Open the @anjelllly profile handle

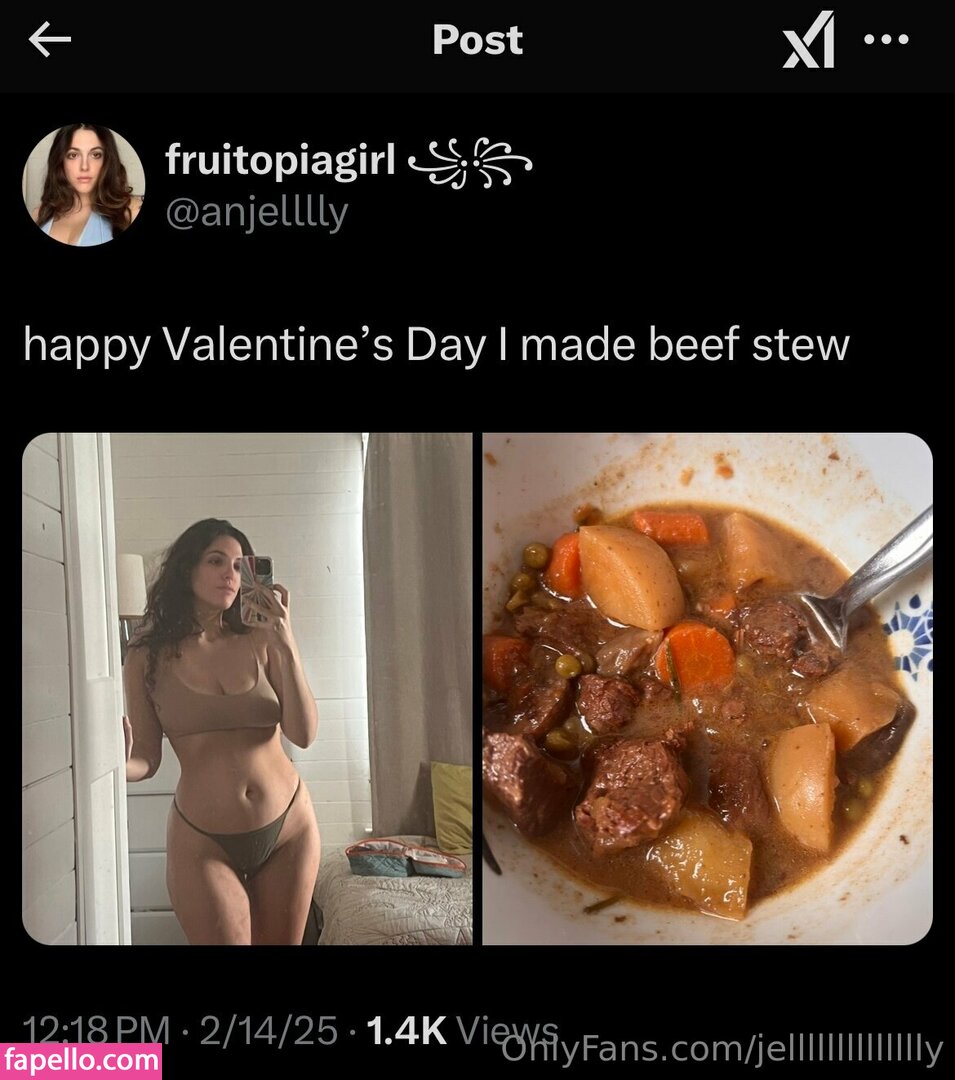256,212
